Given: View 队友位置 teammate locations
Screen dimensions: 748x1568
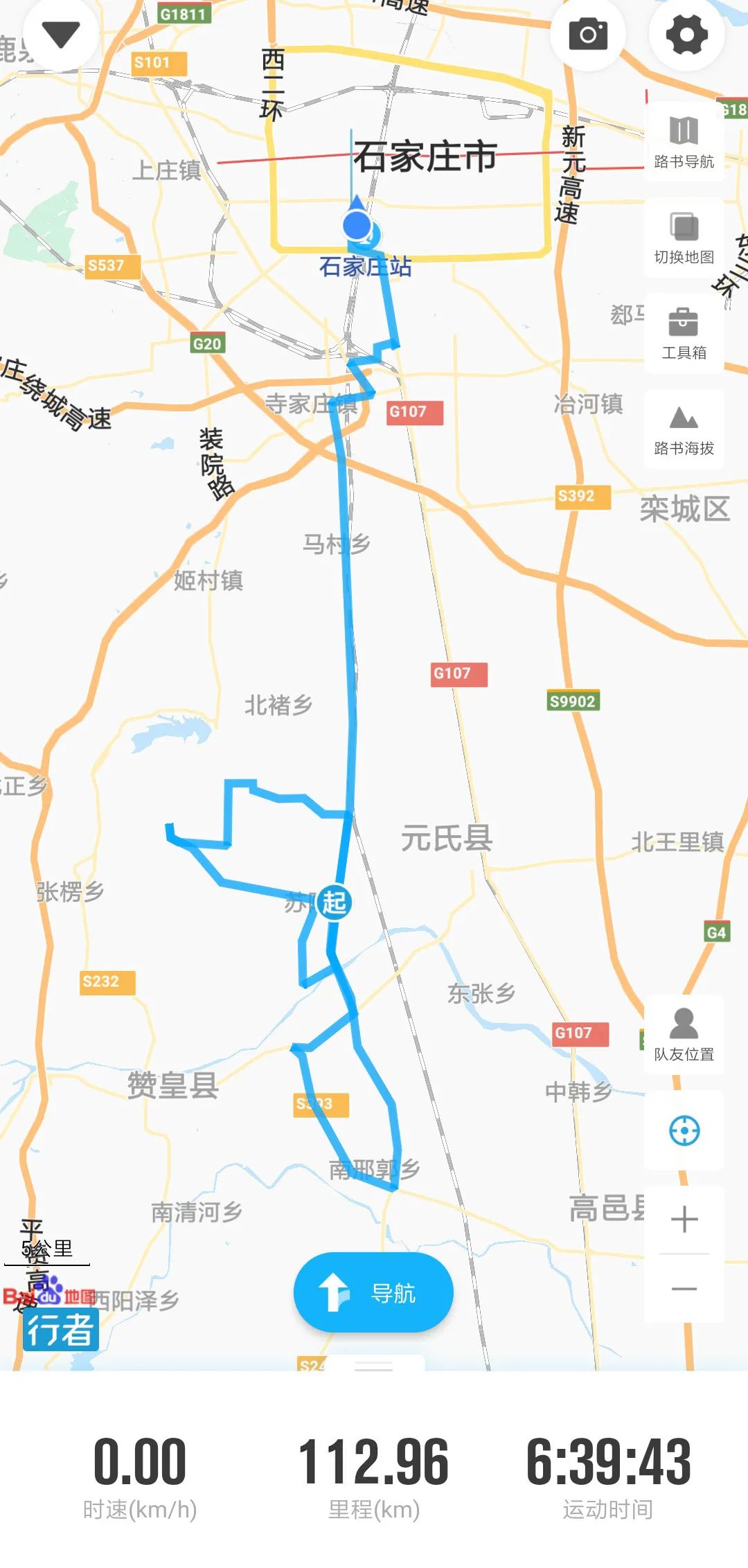Looking at the screenshot, I should pyautogui.click(x=684, y=1035).
